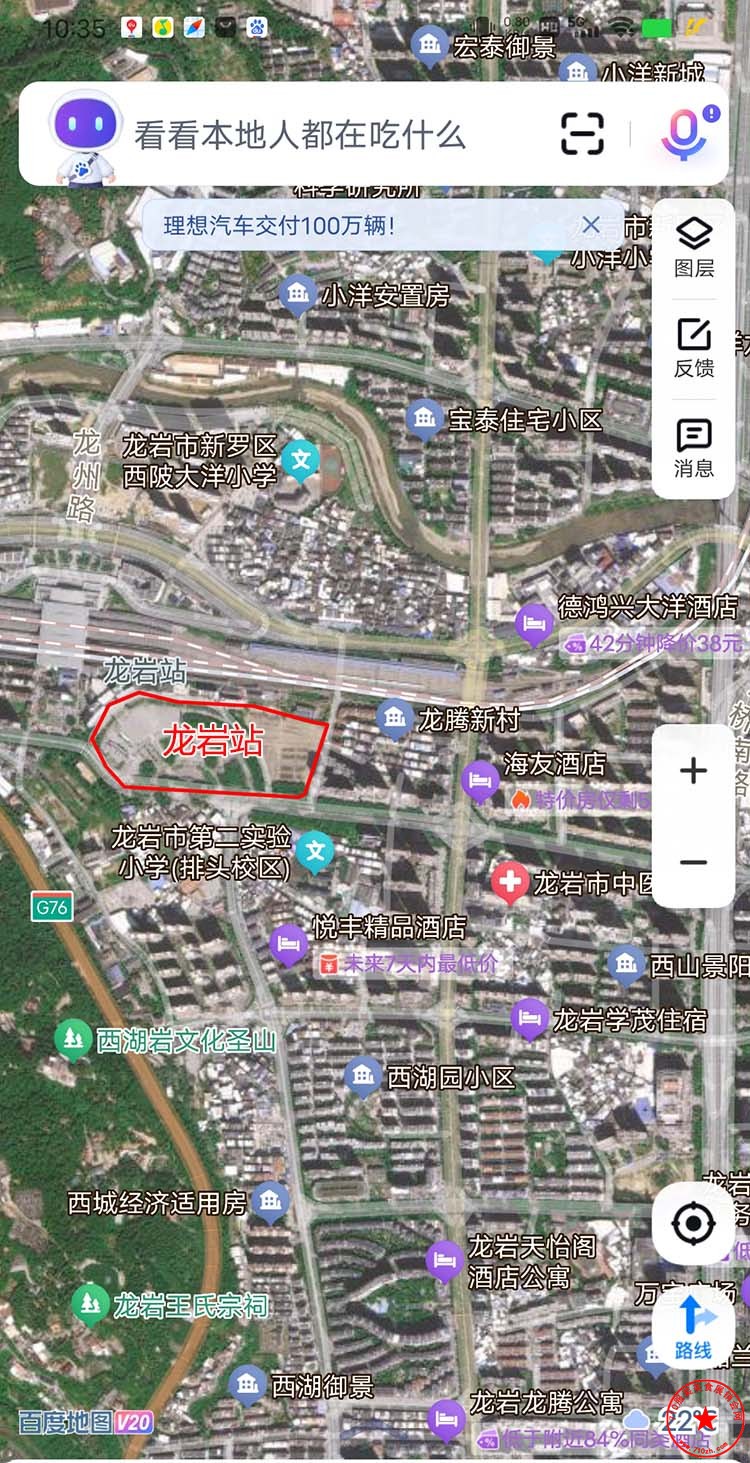The image size is (750, 1463).
Task: Dismiss the 理想汽车 banner
Action: coord(591,224)
